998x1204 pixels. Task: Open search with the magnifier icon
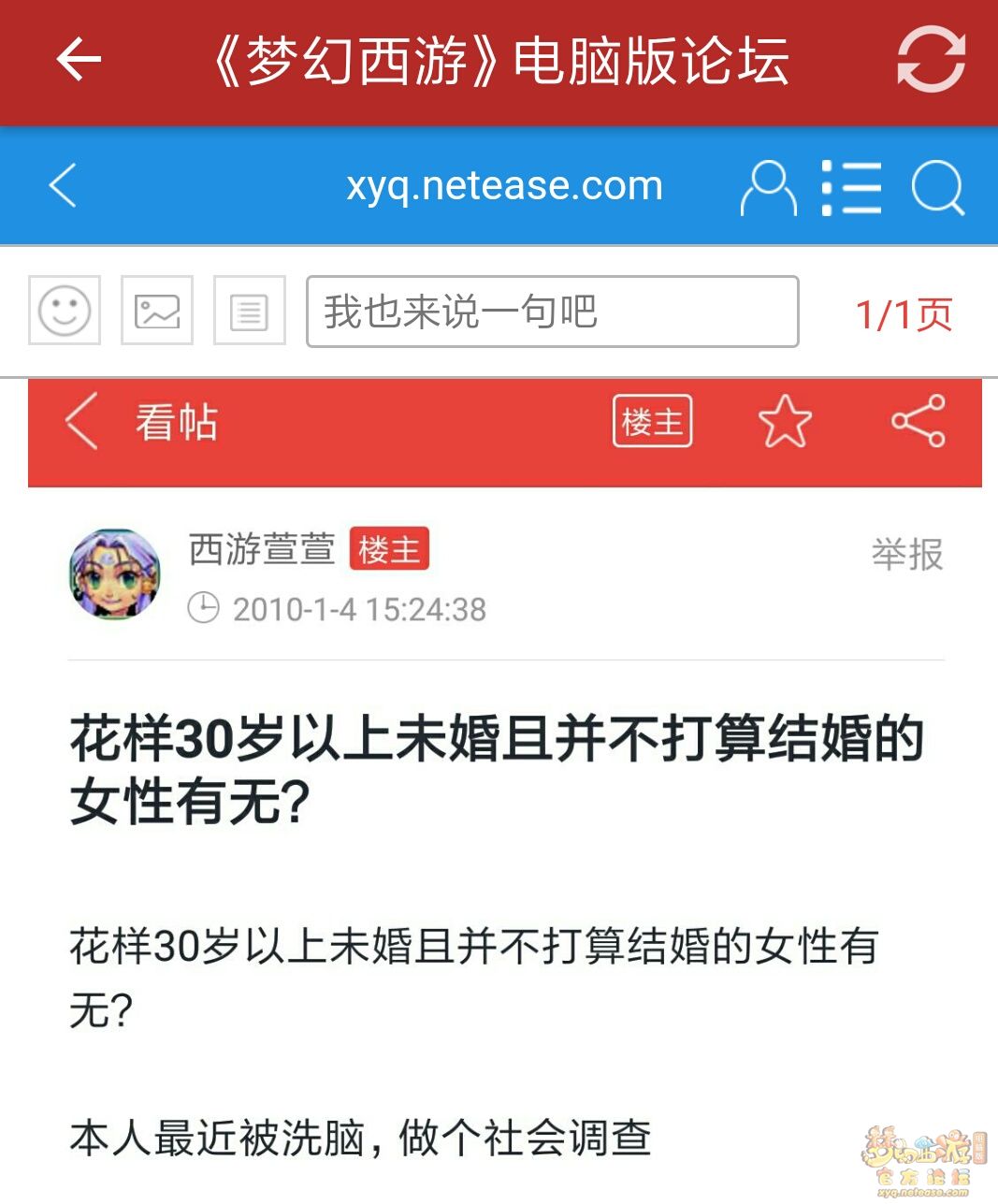coord(937,187)
